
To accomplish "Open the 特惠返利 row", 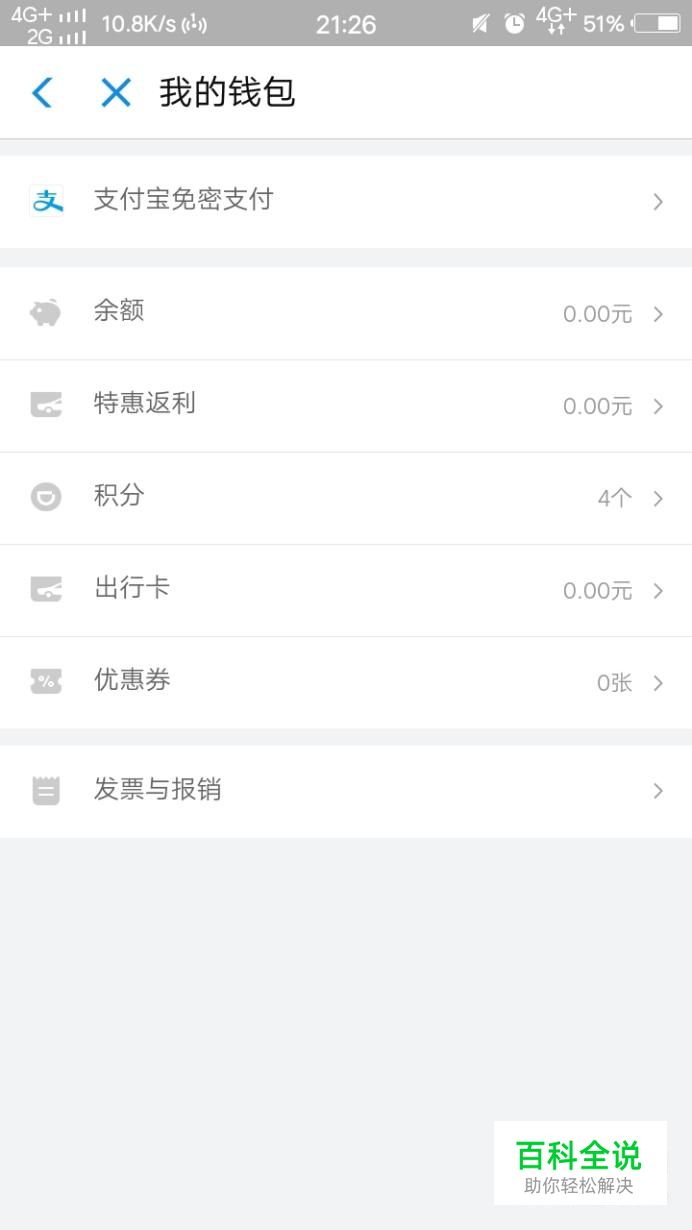I will click(346, 405).
